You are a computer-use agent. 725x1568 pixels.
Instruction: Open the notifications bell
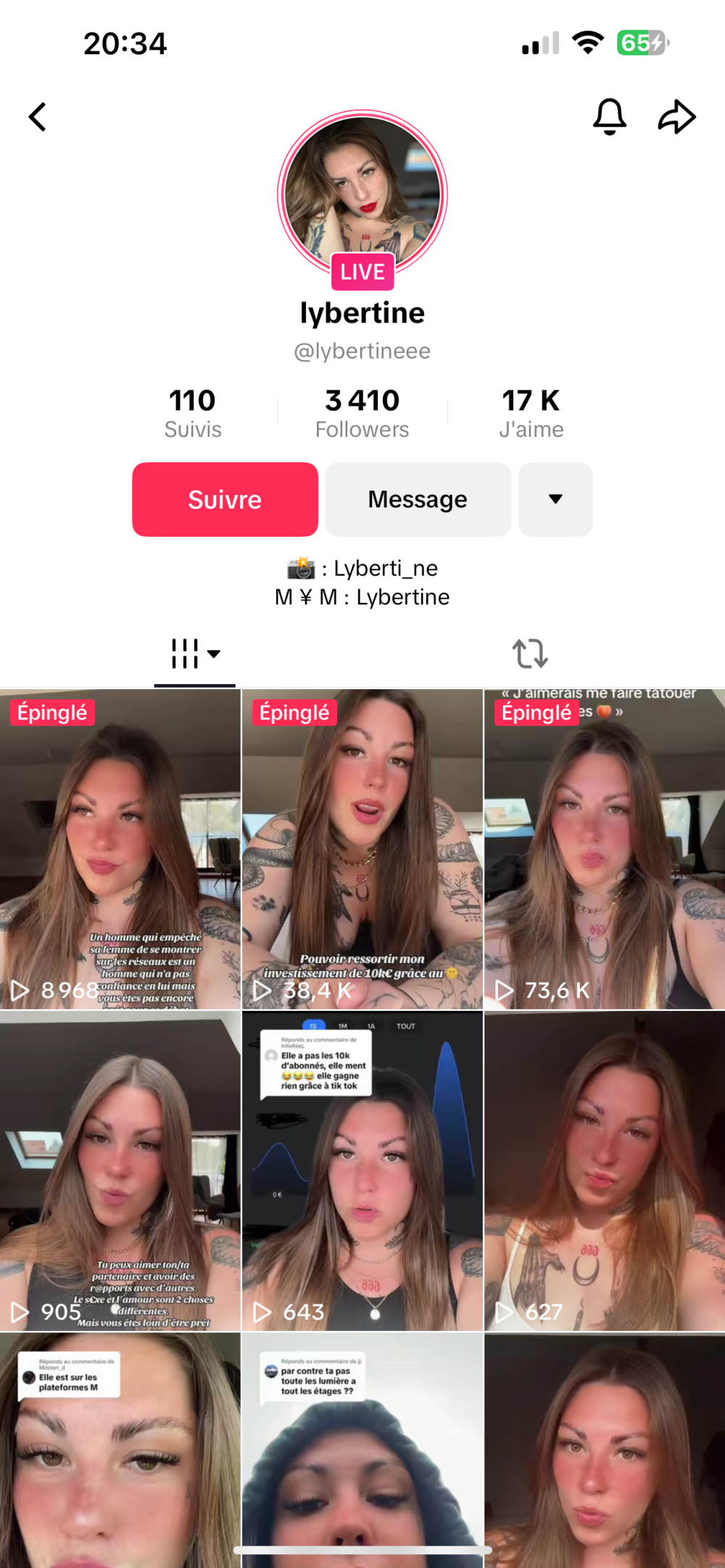click(609, 117)
